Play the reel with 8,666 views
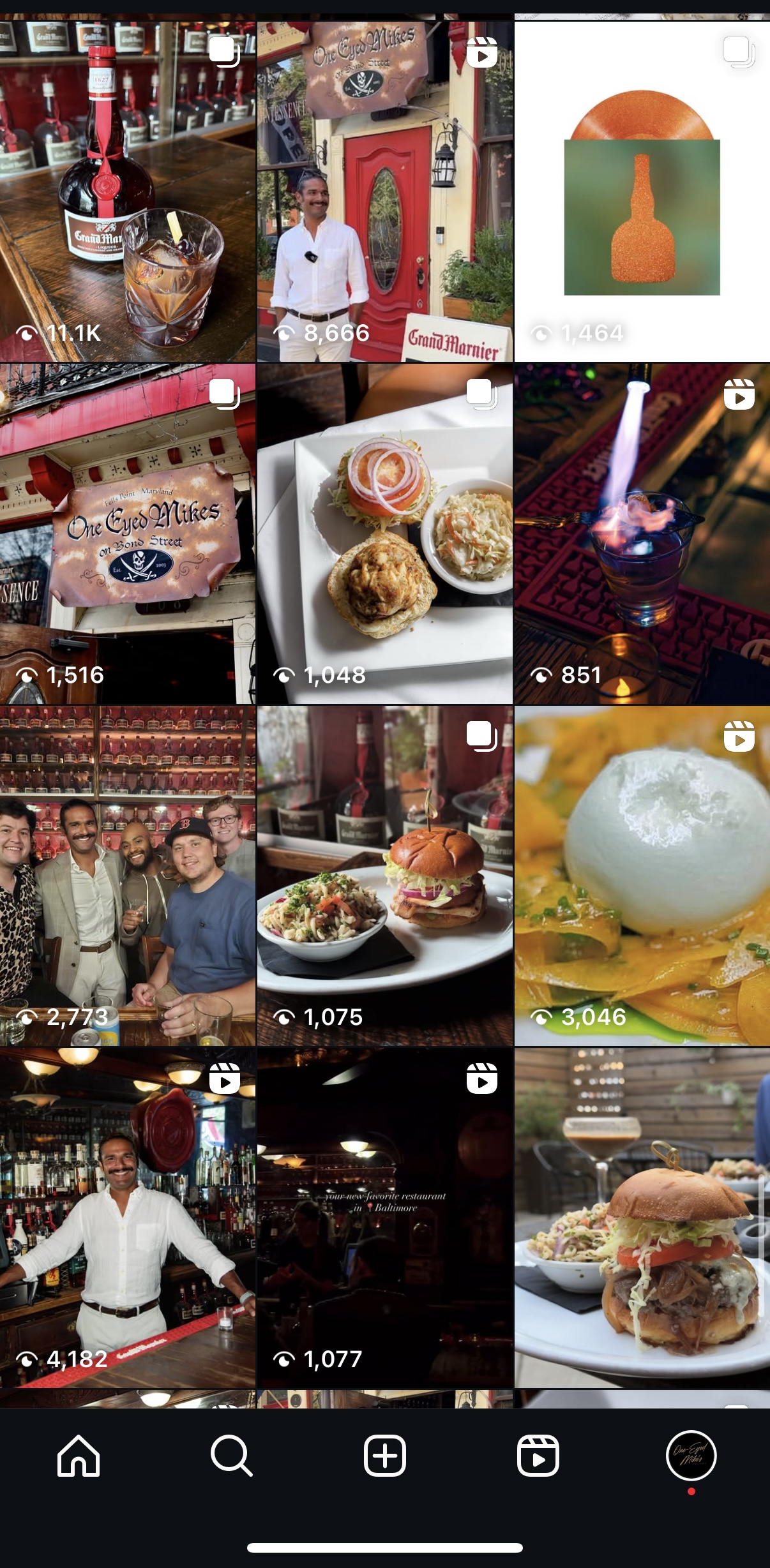This screenshot has width=770, height=1568. click(x=385, y=191)
